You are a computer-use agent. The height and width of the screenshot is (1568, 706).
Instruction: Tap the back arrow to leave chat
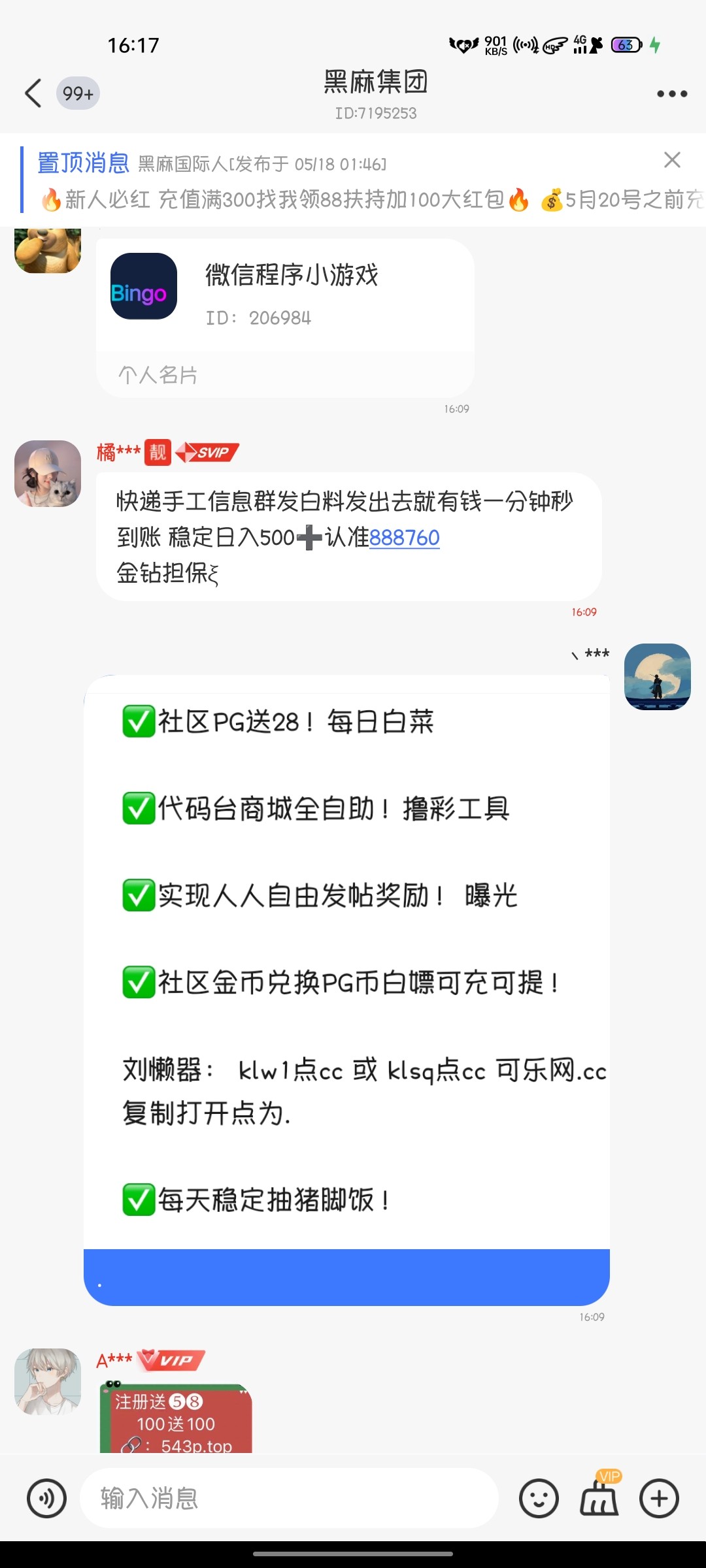[x=33, y=93]
